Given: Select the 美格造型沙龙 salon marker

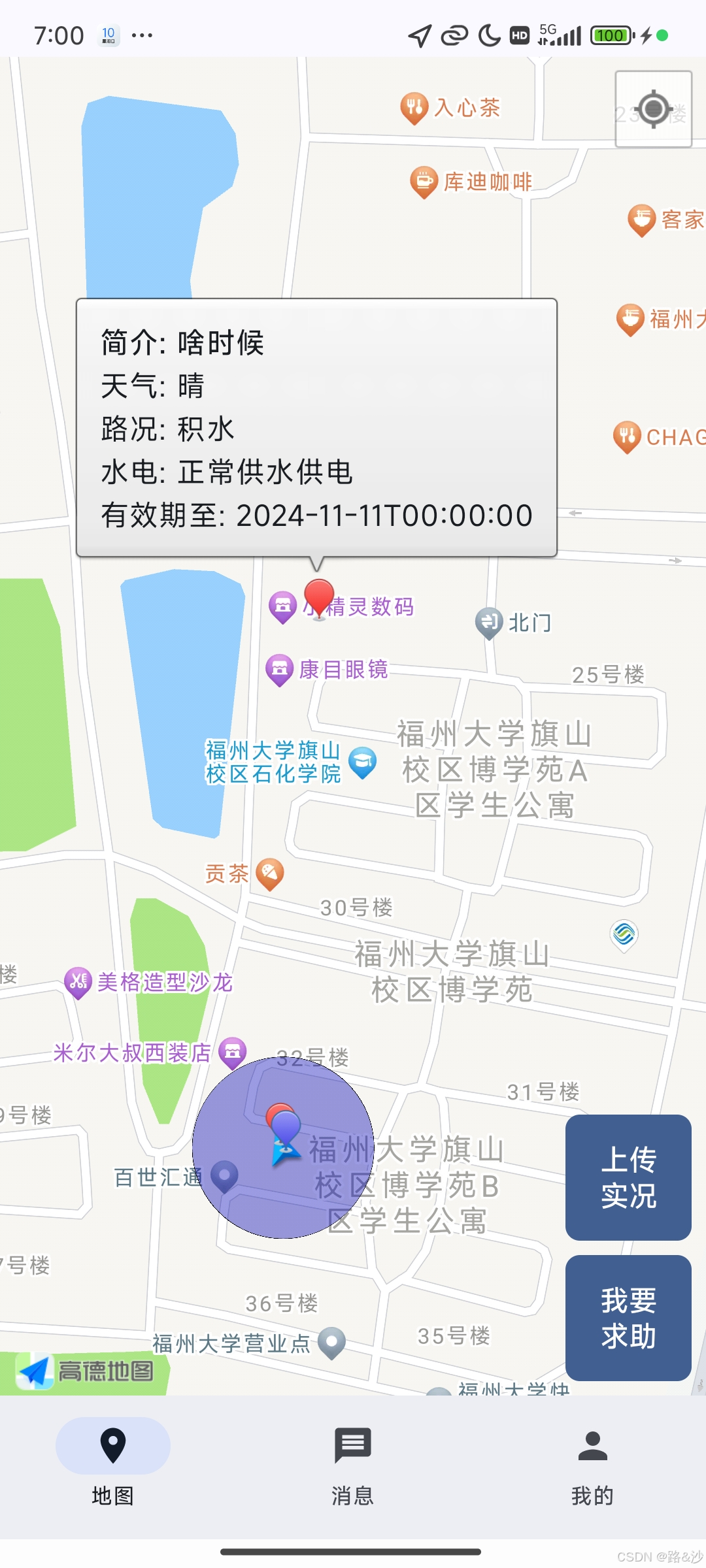Looking at the screenshot, I should pyautogui.click(x=78, y=981).
